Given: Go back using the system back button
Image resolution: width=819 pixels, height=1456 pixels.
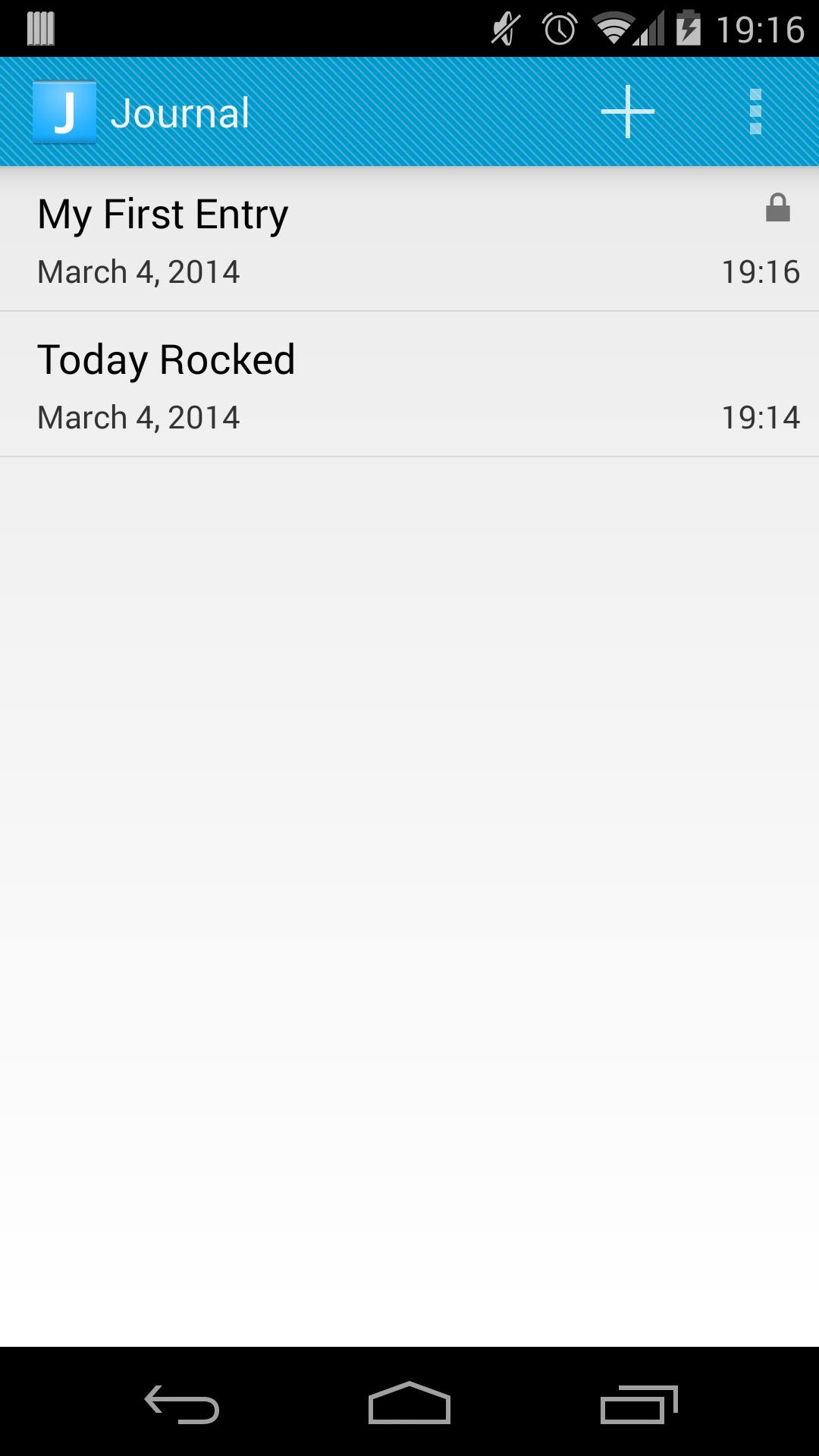Looking at the screenshot, I should tap(182, 1404).
